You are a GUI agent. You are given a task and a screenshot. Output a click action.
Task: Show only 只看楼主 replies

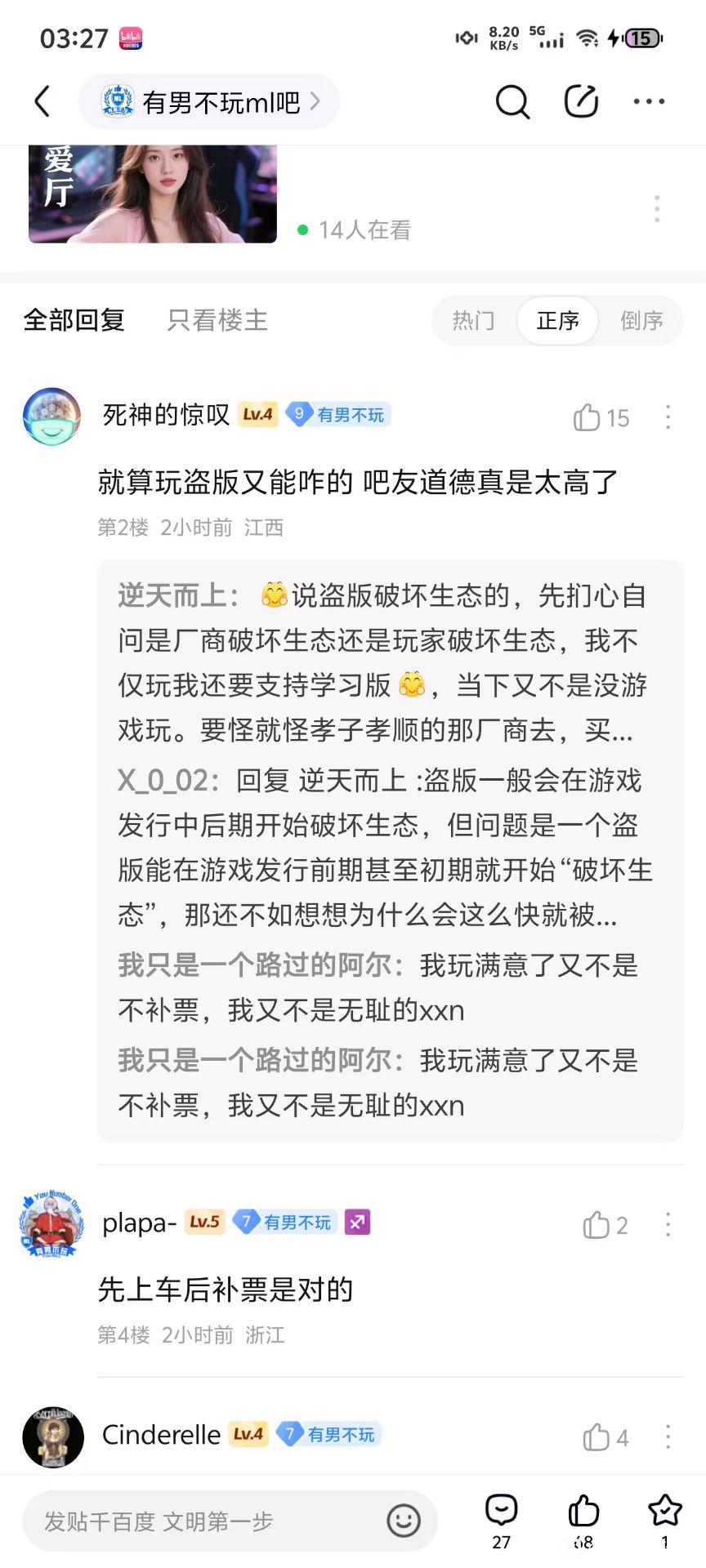pos(217,320)
